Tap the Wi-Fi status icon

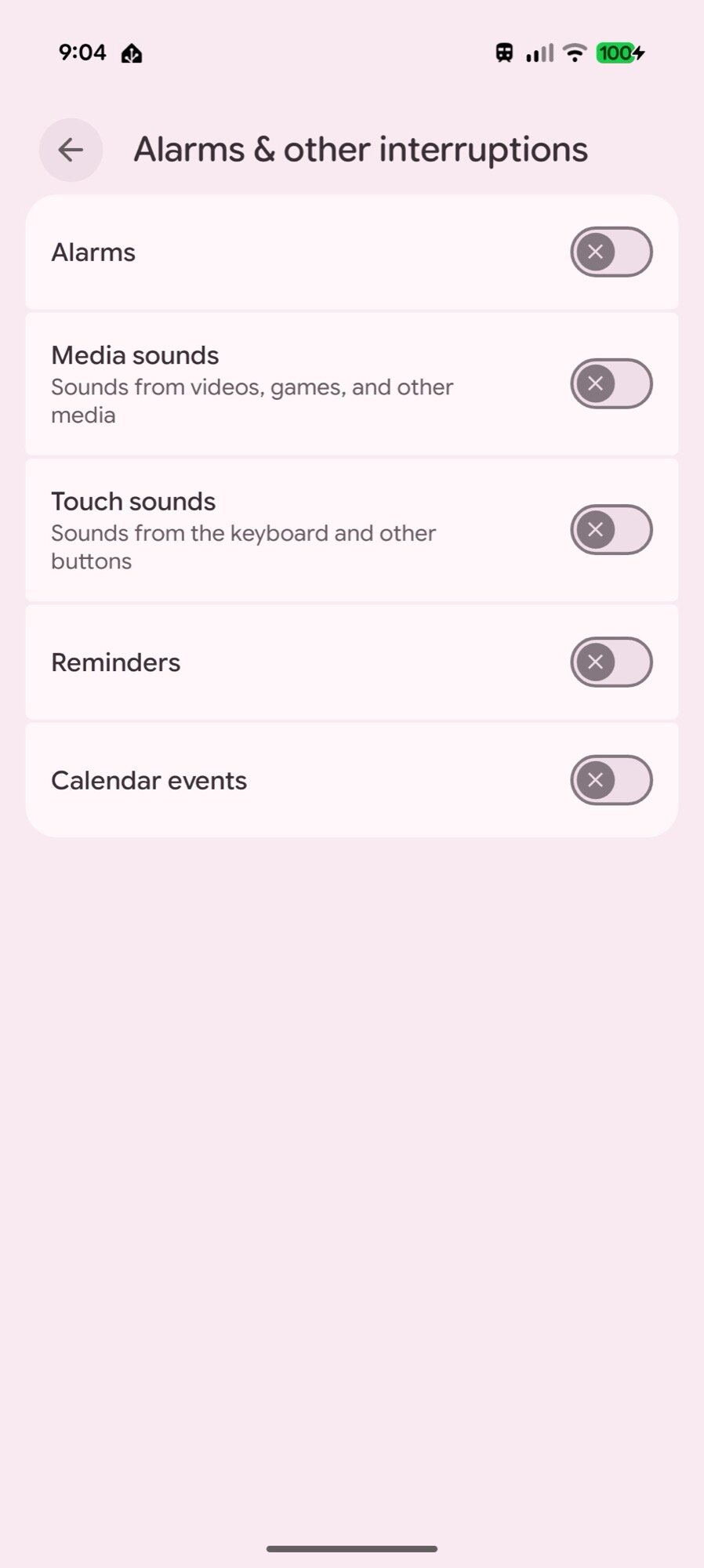pyautogui.click(x=574, y=53)
